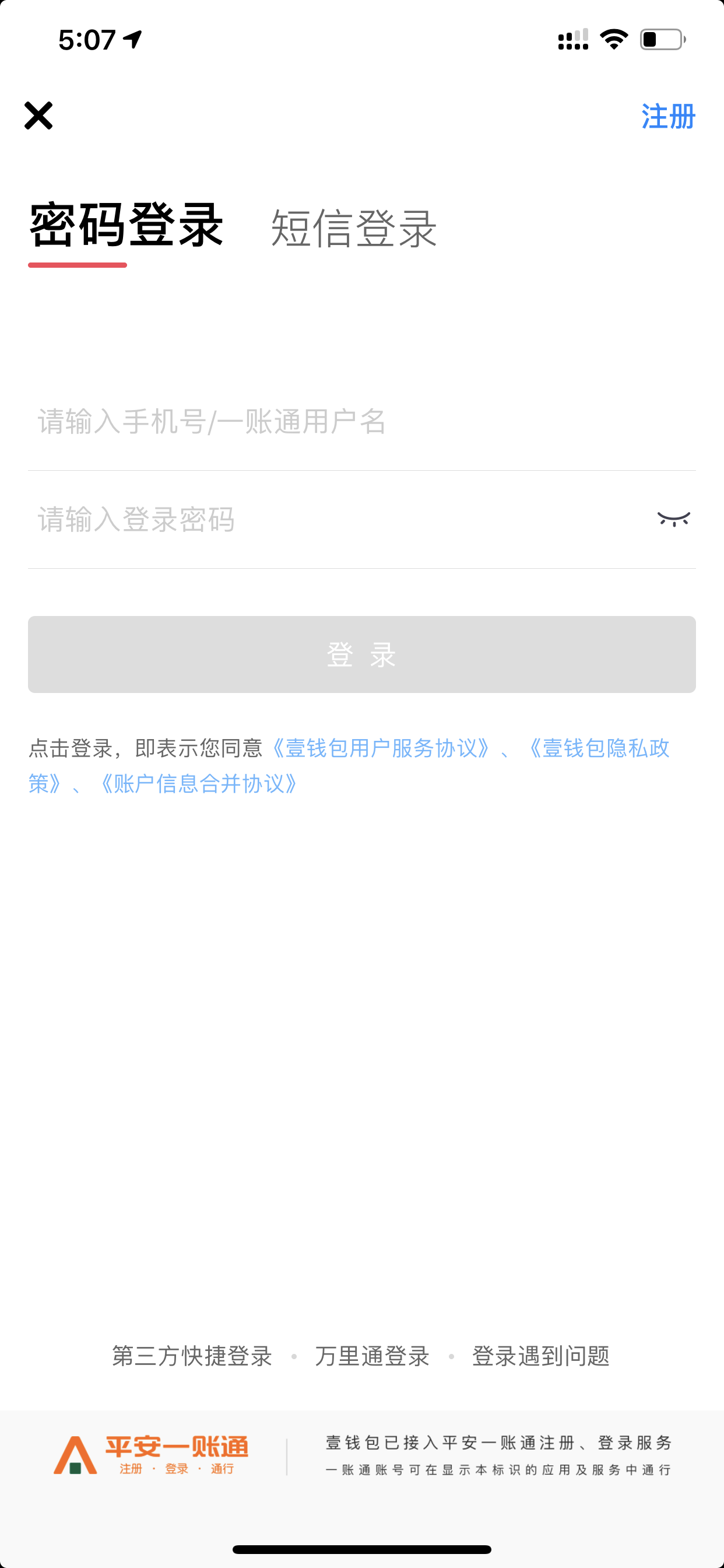Choose 万里通登录 option
Screen dimensions: 724x1568
pos(372,1356)
